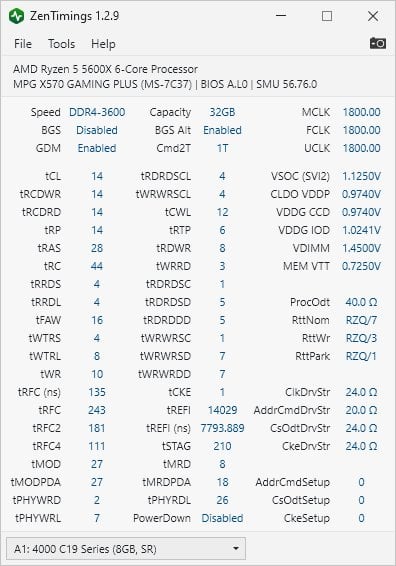Open the Help menu

(103, 44)
